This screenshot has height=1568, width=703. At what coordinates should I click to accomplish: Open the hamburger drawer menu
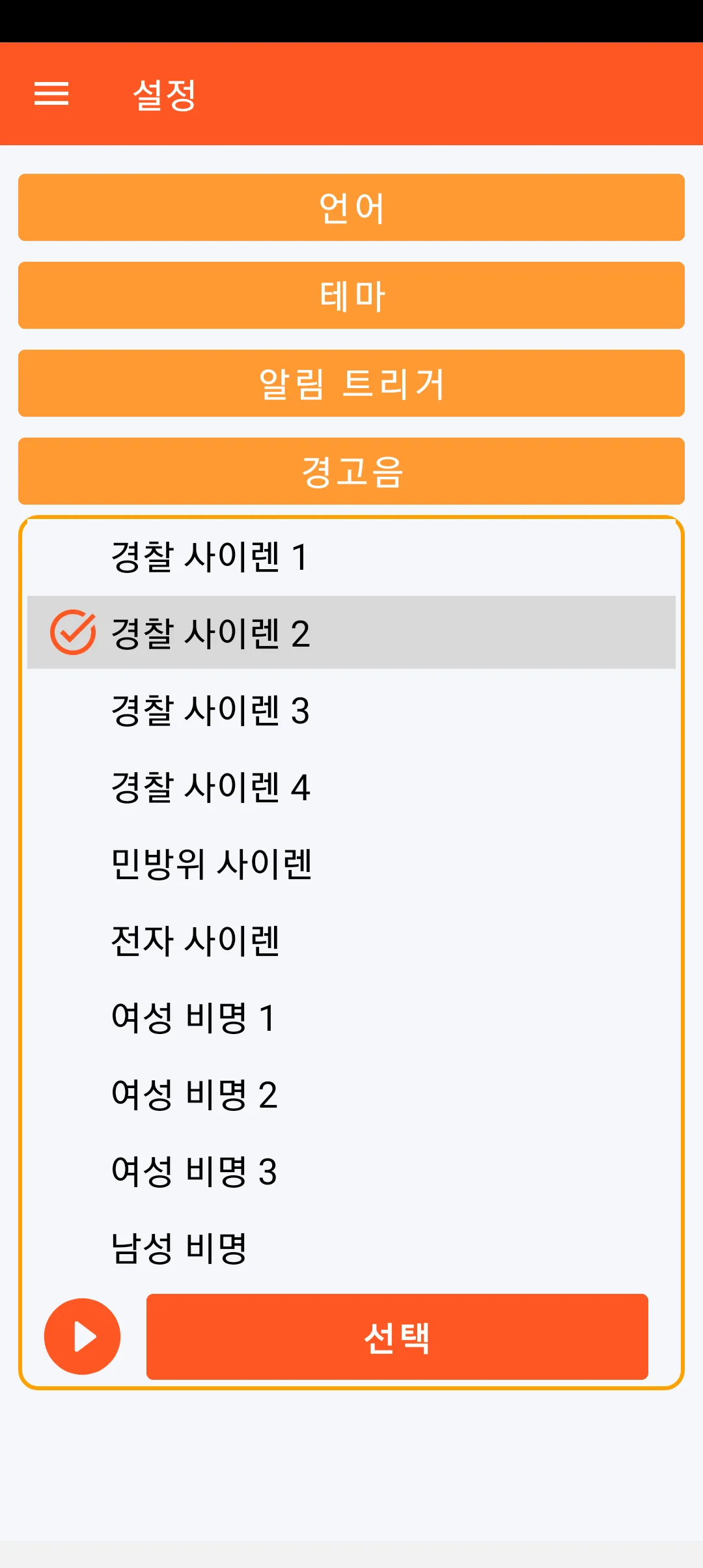pyautogui.click(x=51, y=94)
